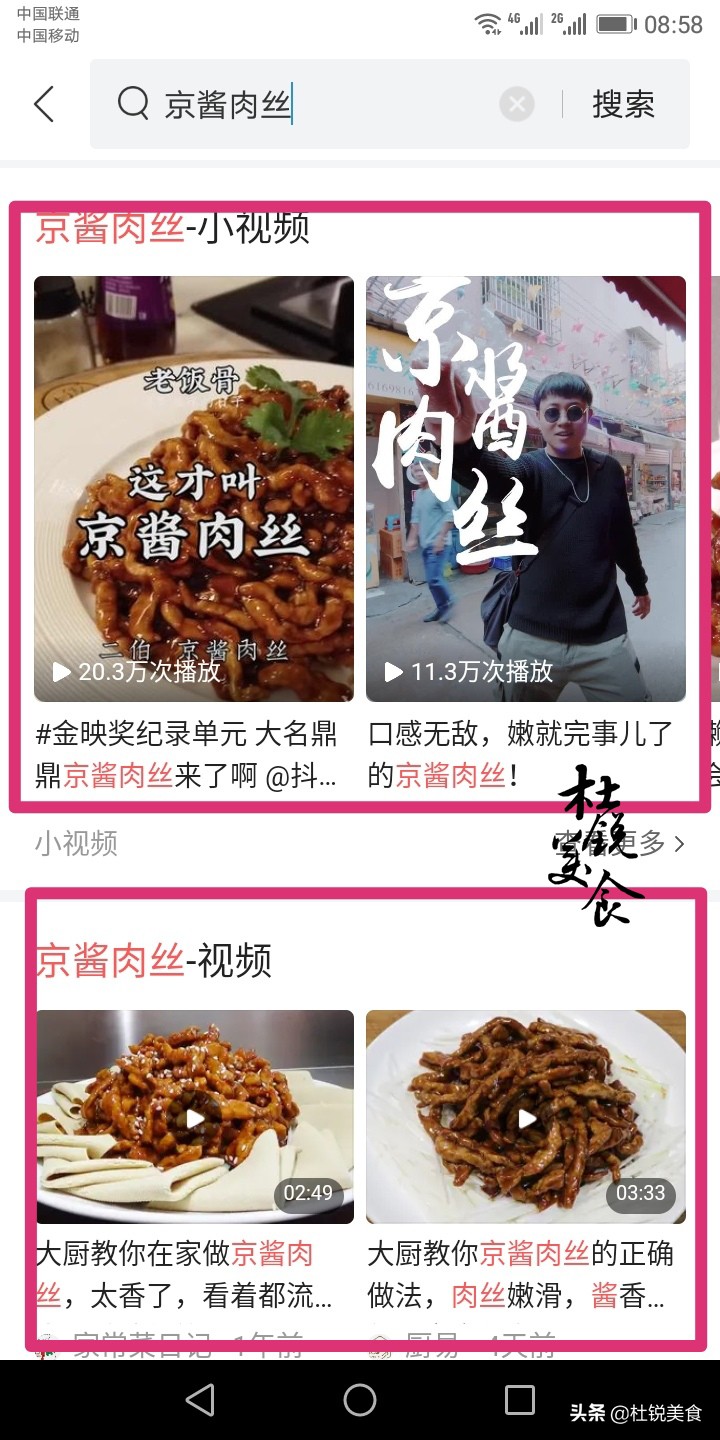The width and height of the screenshot is (720, 1440).
Task: Tap the back arrow to exit search
Action: [42, 104]
